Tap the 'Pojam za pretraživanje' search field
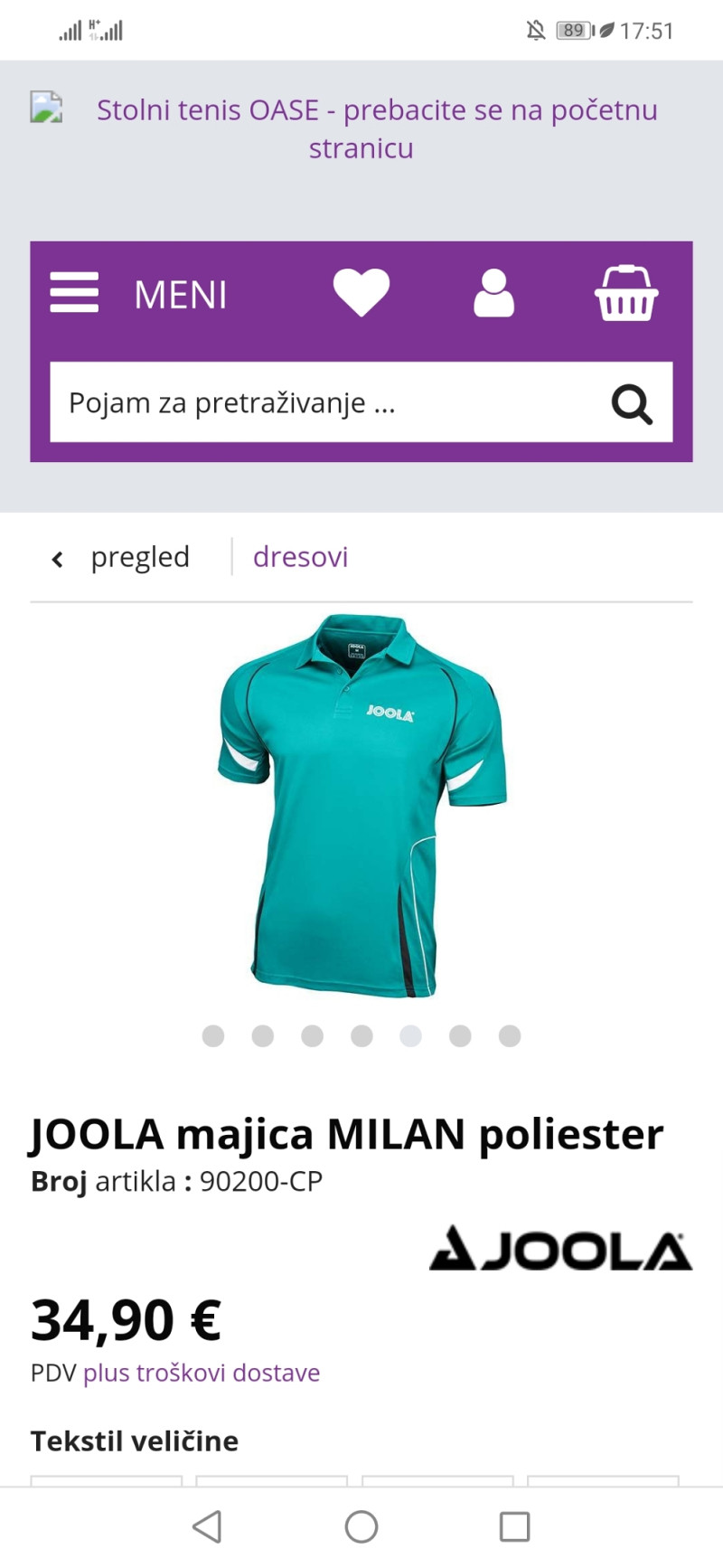The width and height of the screenshot is (723, 1568). 325,402
